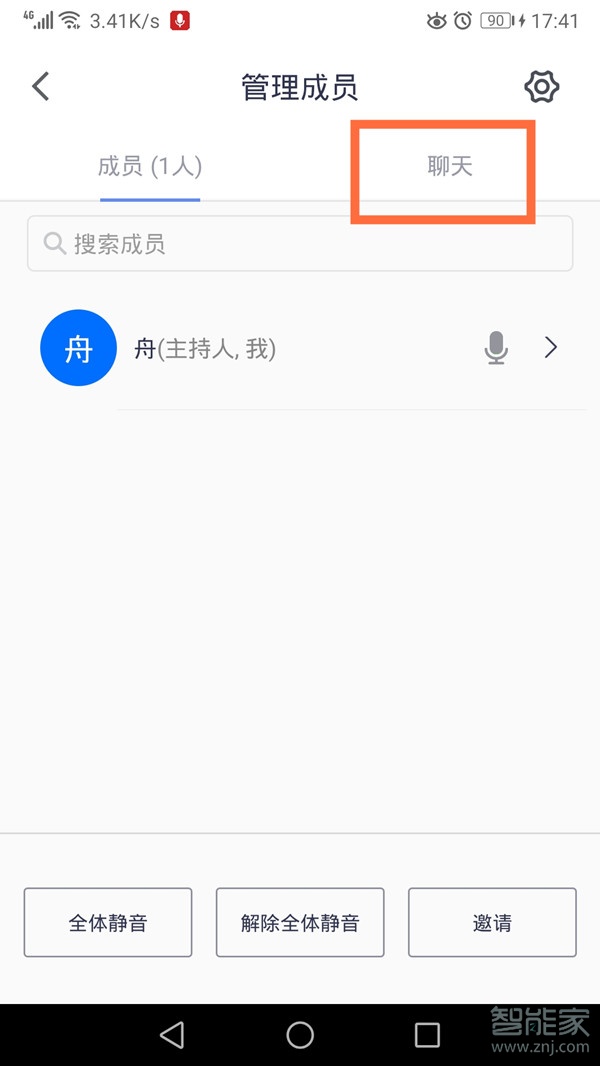Open the settings gear icon

(x=541, y=87)
